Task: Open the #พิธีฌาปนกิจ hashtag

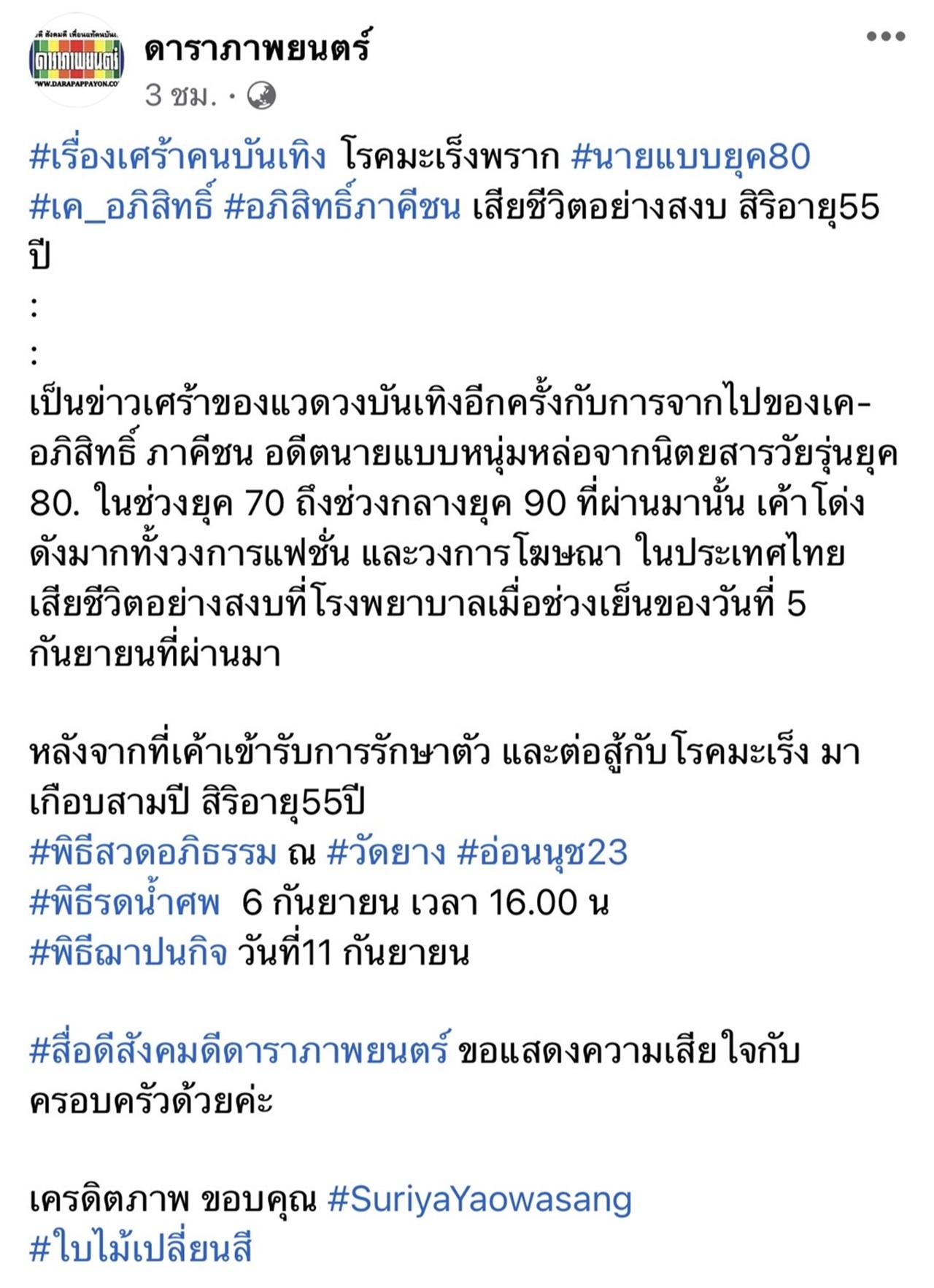Action: 128,953
